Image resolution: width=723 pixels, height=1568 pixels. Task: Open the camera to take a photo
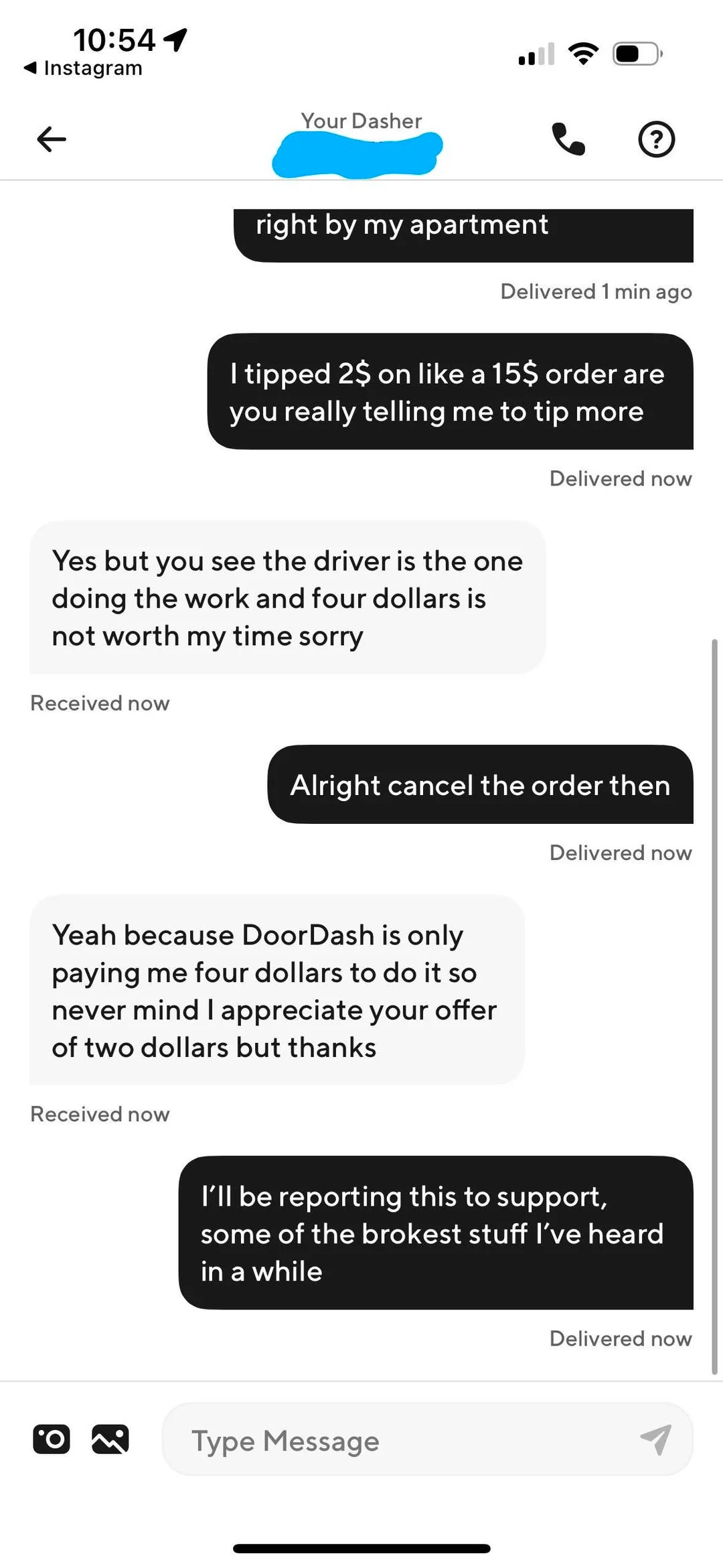pos(52,1439)
